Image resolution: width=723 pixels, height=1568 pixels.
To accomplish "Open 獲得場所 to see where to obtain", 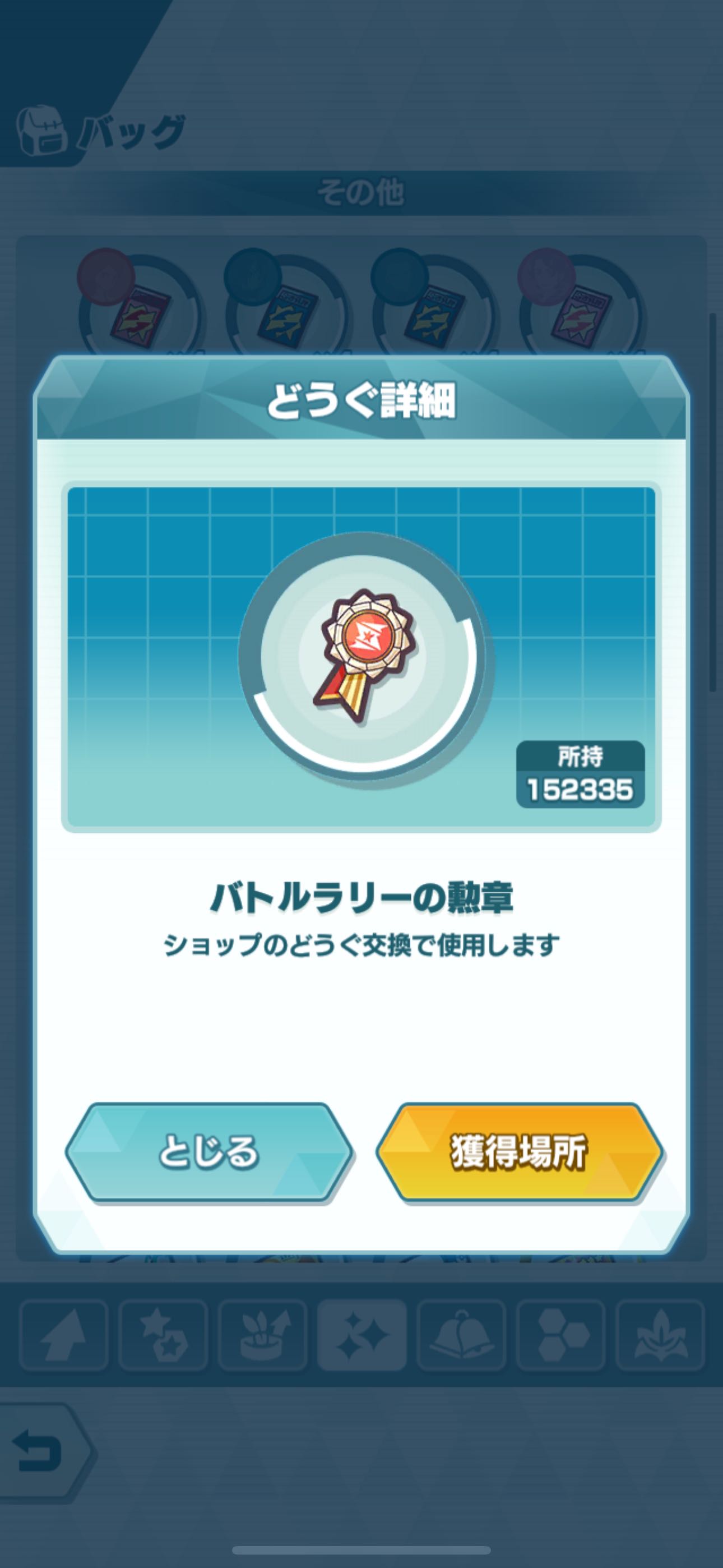I will (519, 1152).
